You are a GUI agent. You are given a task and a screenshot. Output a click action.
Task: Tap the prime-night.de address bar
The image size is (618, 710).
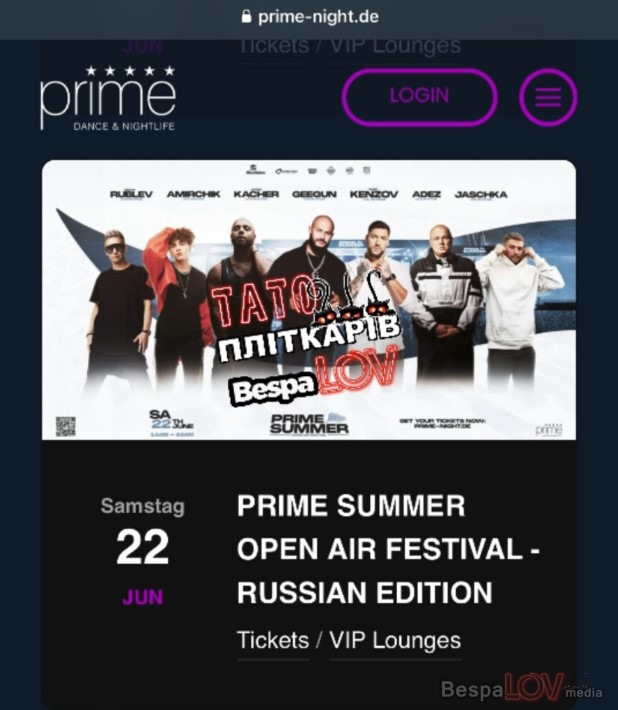tap(308, 17)
